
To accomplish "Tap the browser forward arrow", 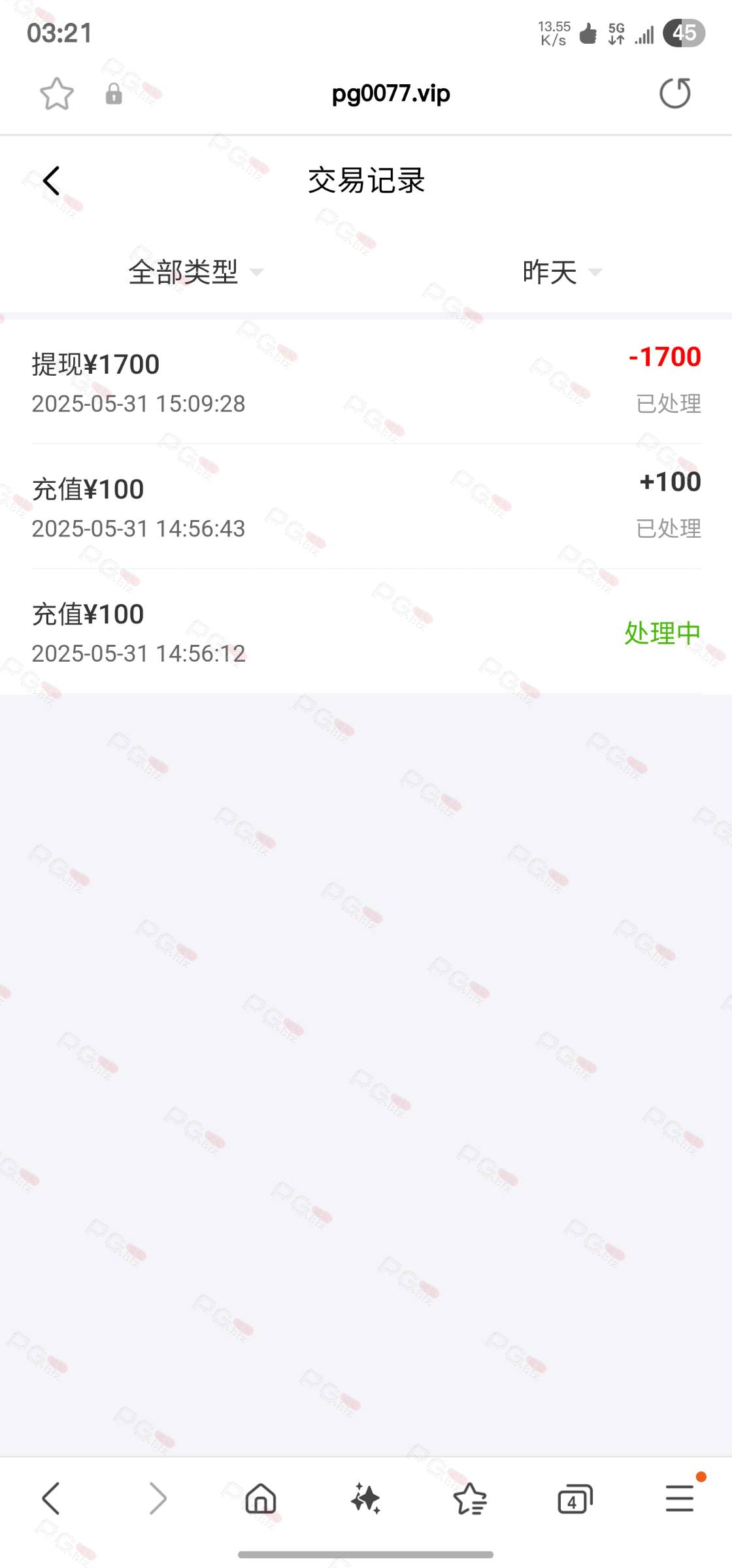I will point(158,1497).
